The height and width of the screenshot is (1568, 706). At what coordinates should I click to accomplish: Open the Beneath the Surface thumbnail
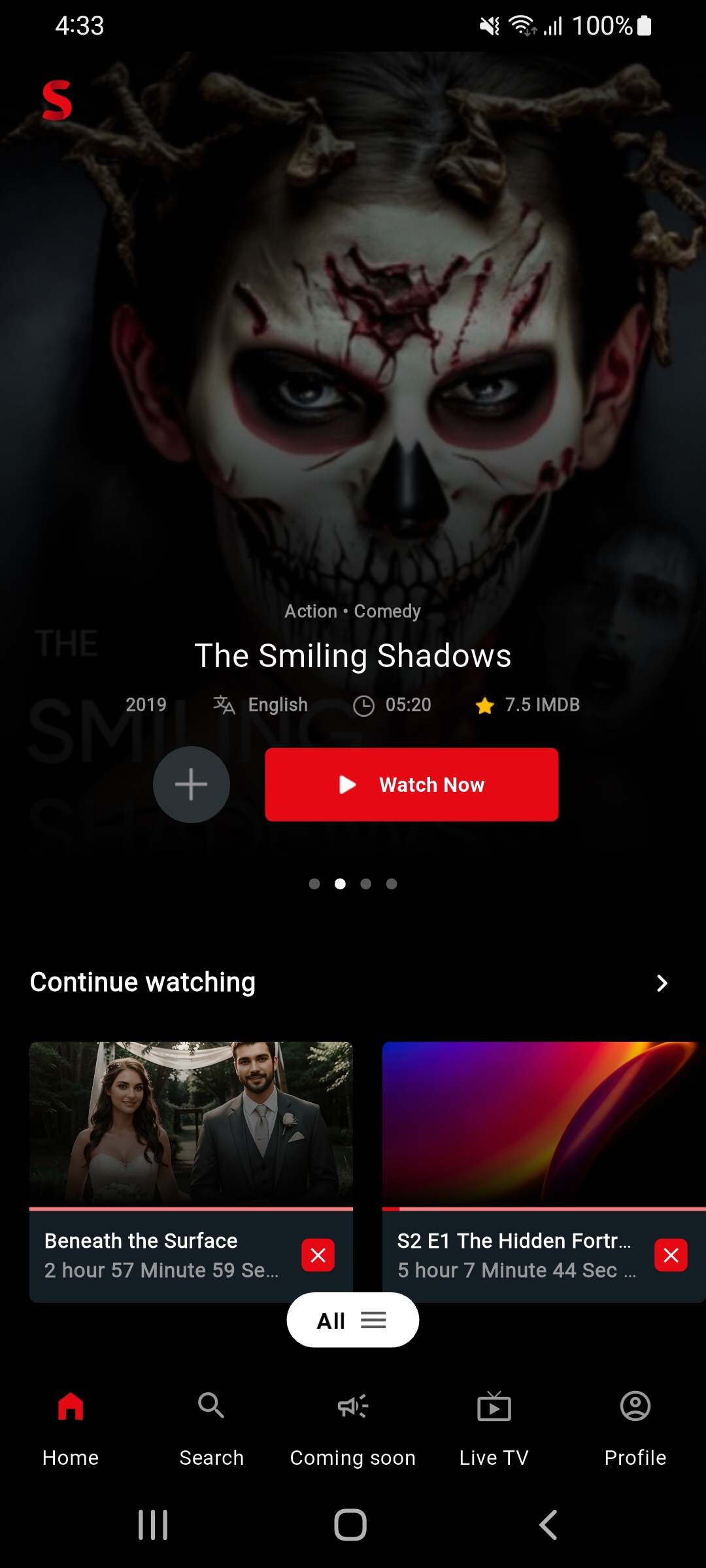pyautogui.click(x=191, y=1120)
